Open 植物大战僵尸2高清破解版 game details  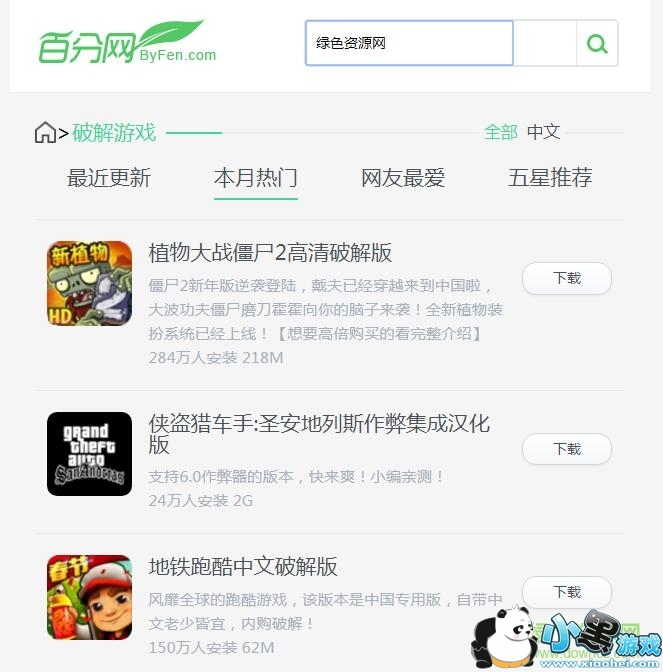point(270,252)
